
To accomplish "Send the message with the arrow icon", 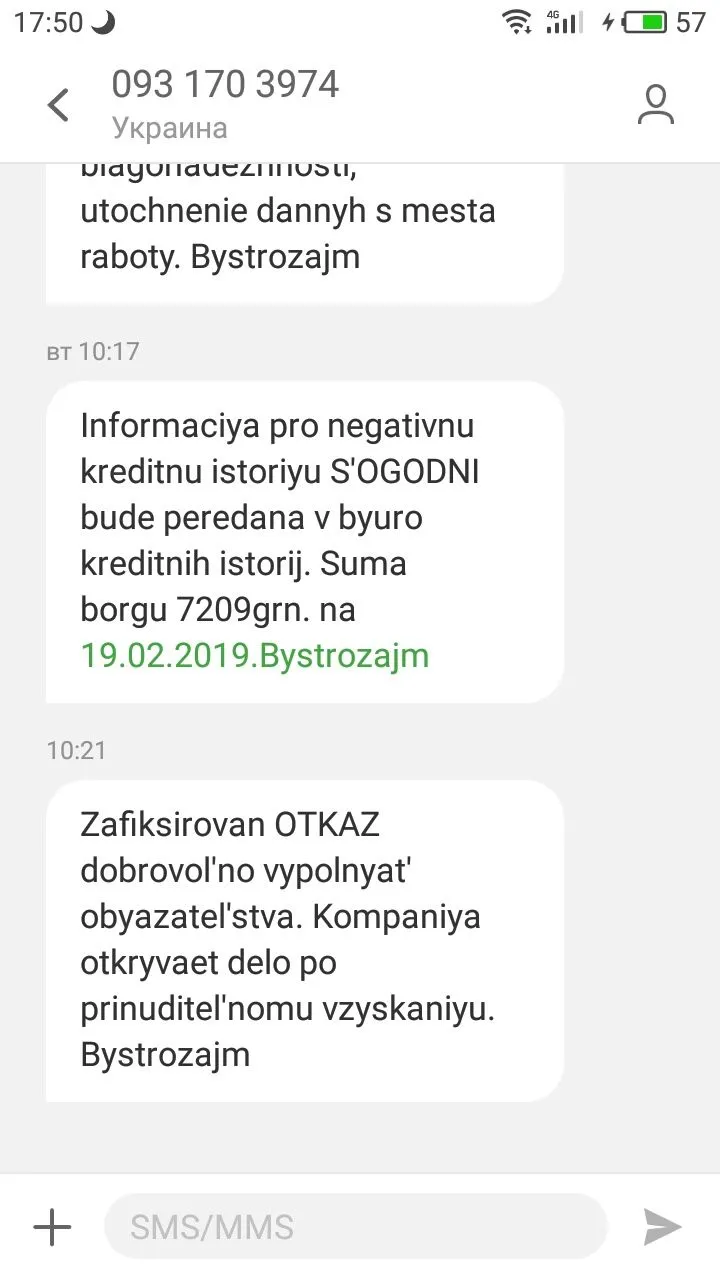I will click(661, 1226).
